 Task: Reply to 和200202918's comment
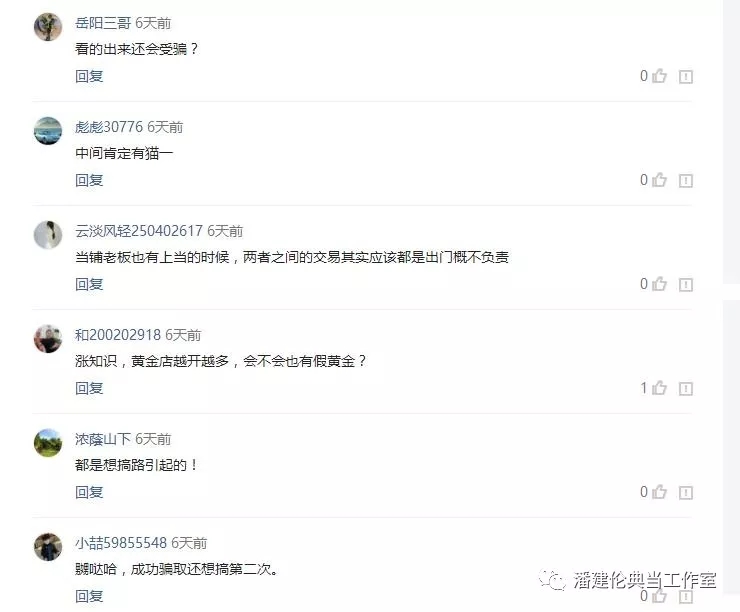(89, 388)
